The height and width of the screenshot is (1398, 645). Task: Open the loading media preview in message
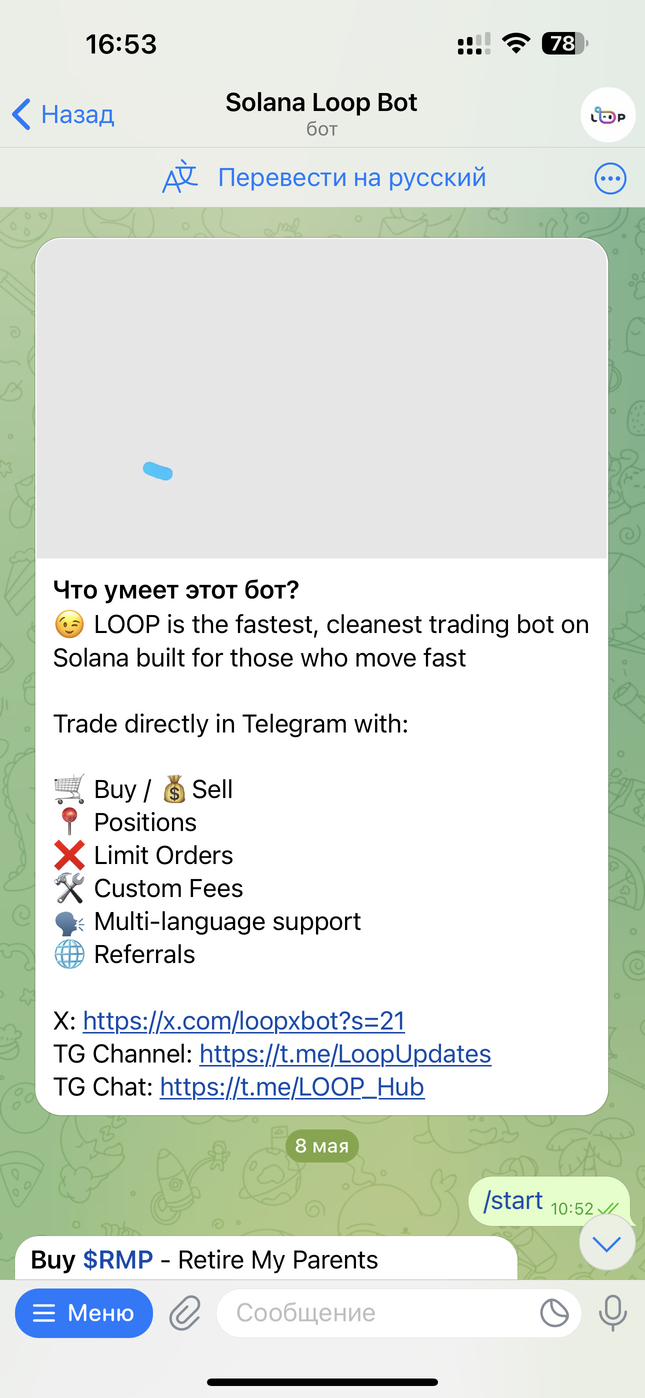click(321, 400)
